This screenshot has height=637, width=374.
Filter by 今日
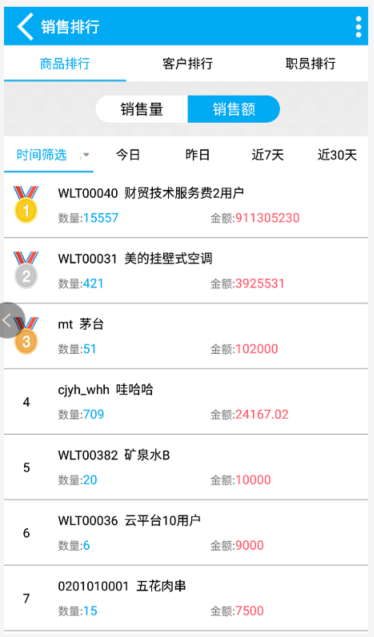128,155
